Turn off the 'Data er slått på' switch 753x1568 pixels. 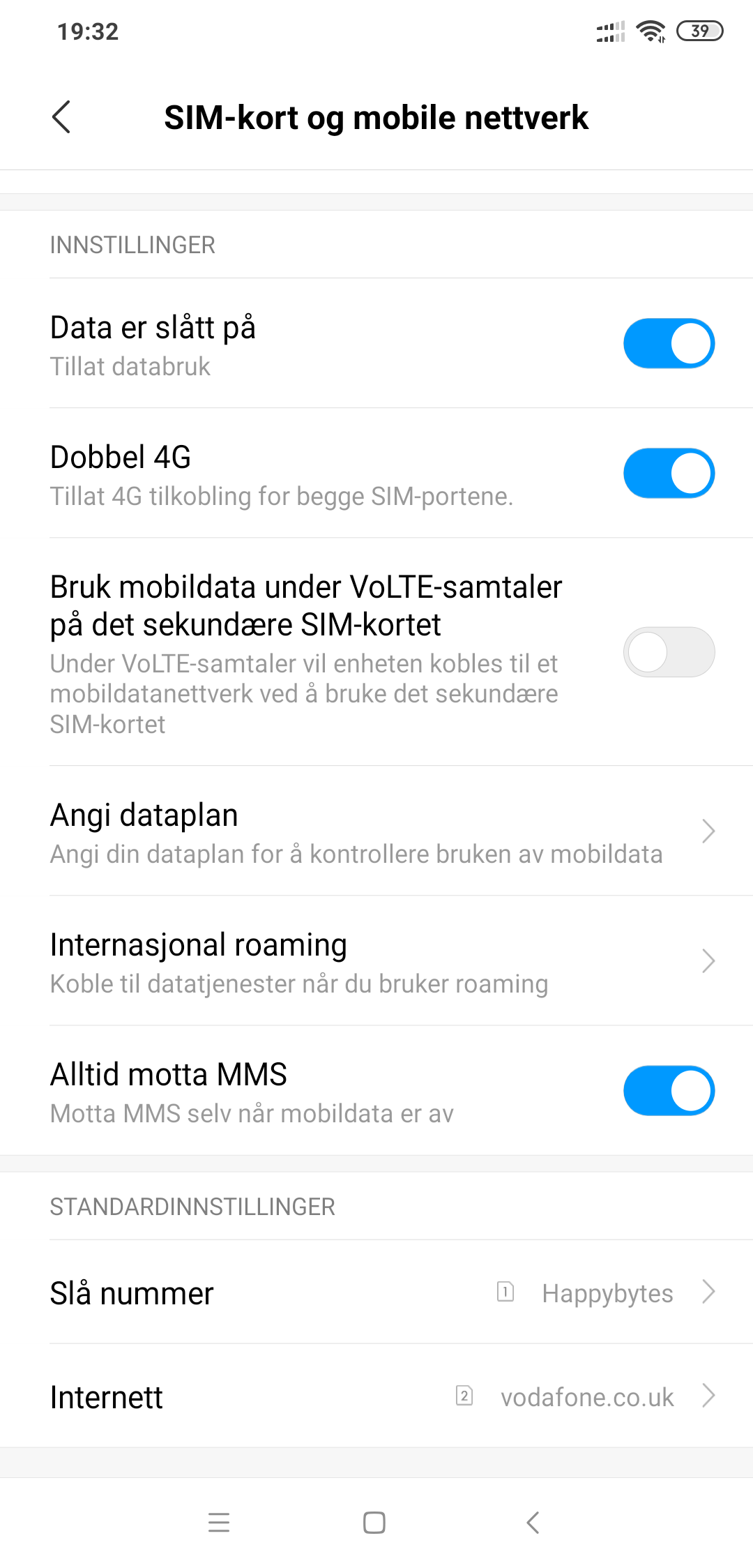pyautogui.click(x=669, y=343)
